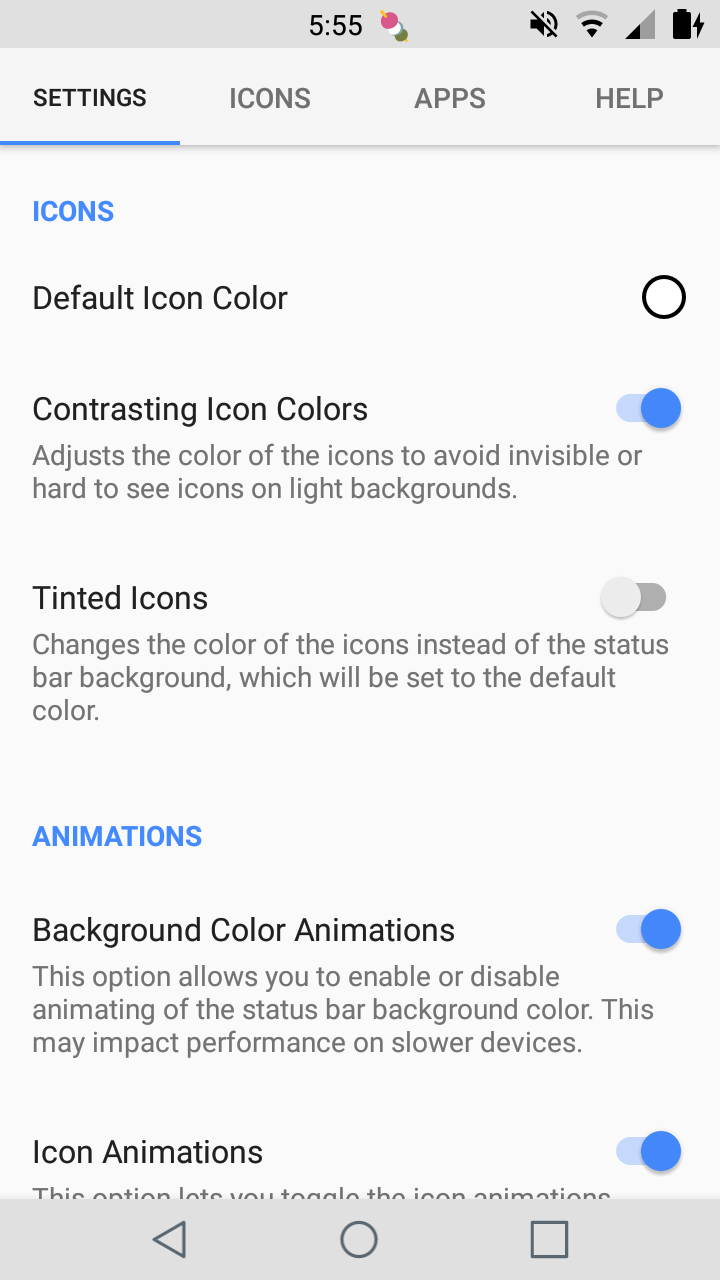Open the APPS tab
The image size is (720, 1280).
click(450, 97)
